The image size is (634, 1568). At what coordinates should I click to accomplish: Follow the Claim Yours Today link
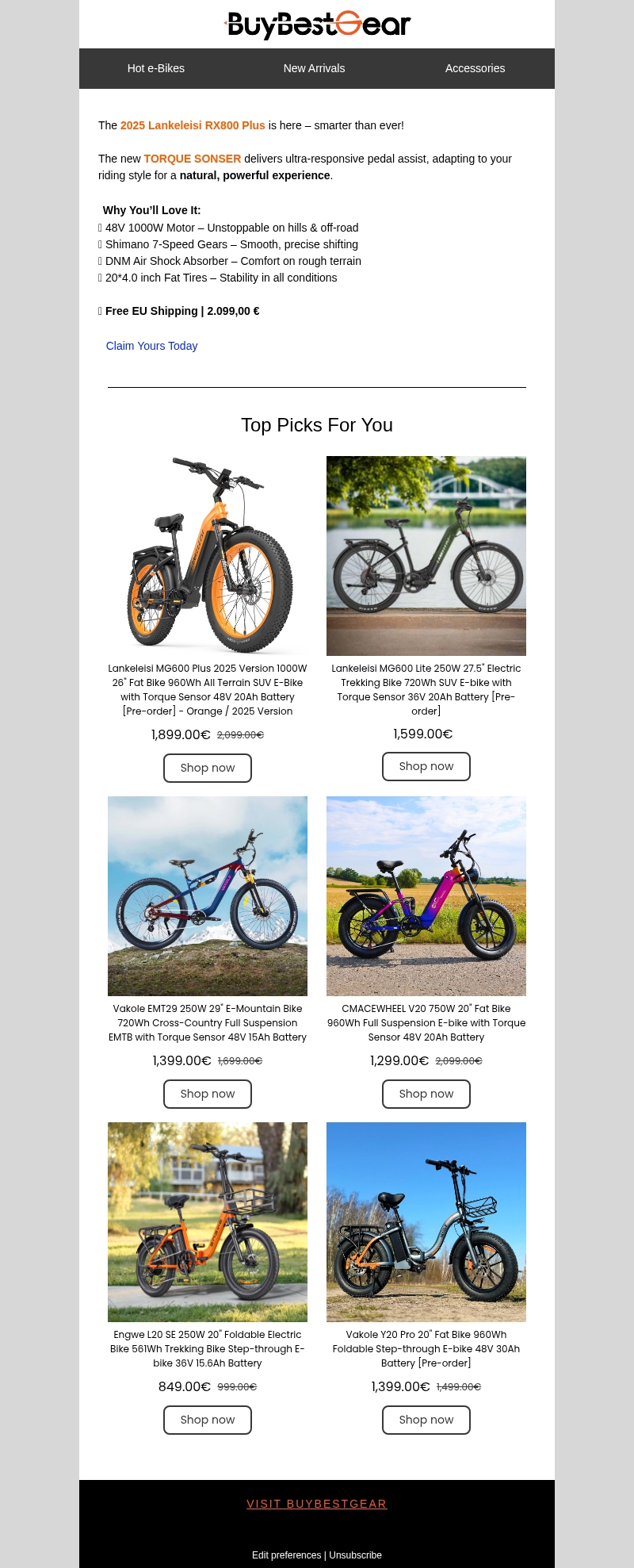tap(151, 346)
